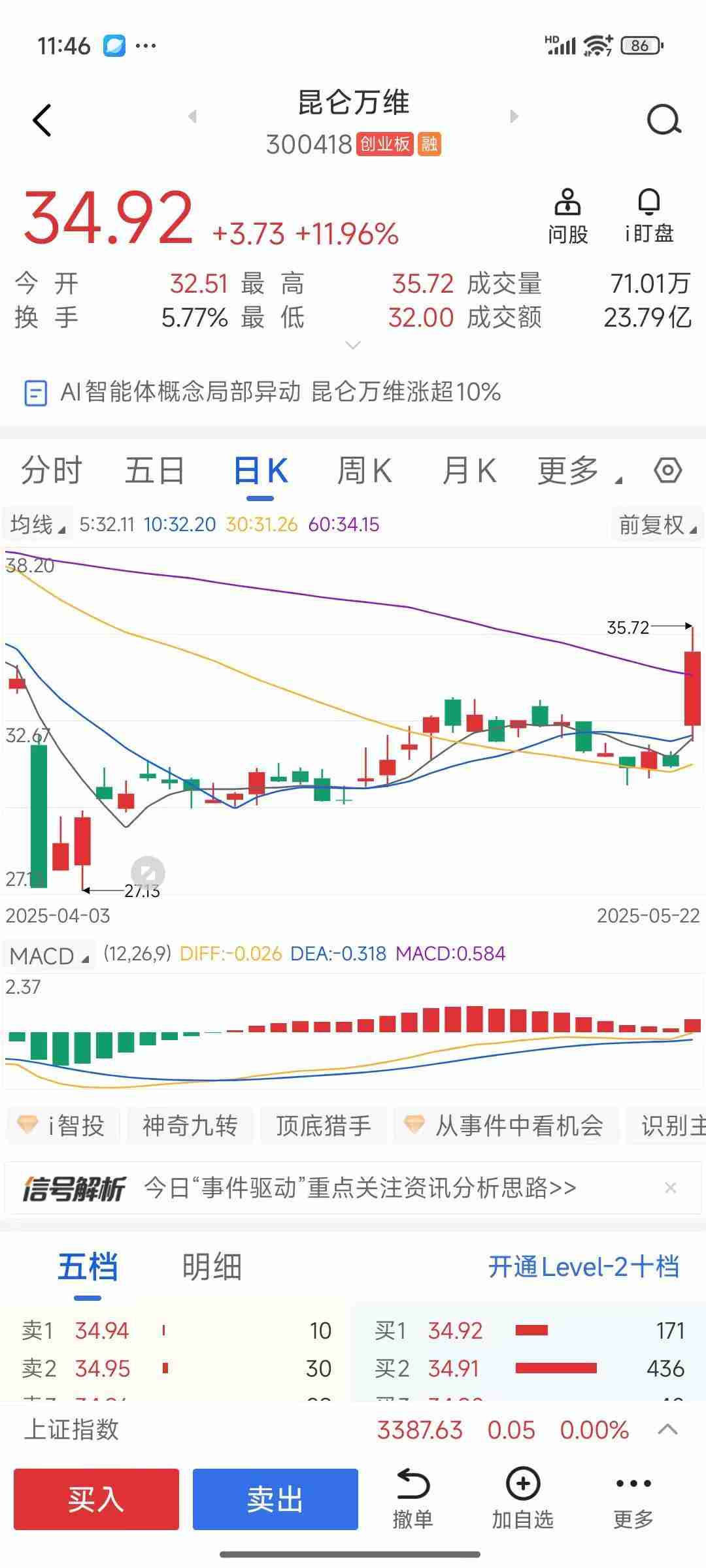
Task: Switch to the 明细 tab
Action: point(211,1267)
